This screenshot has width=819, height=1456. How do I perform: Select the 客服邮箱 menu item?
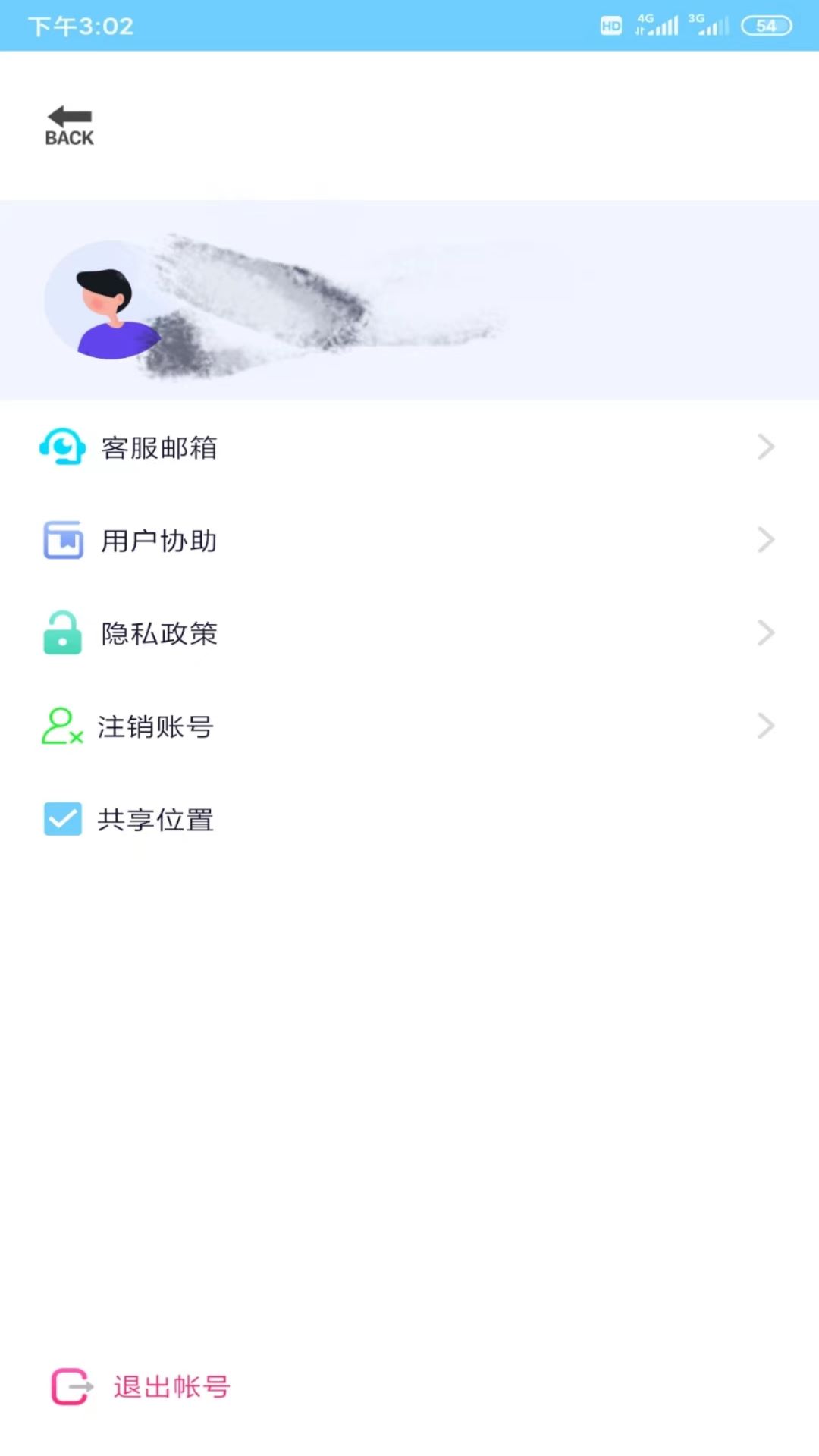[157, 447]
